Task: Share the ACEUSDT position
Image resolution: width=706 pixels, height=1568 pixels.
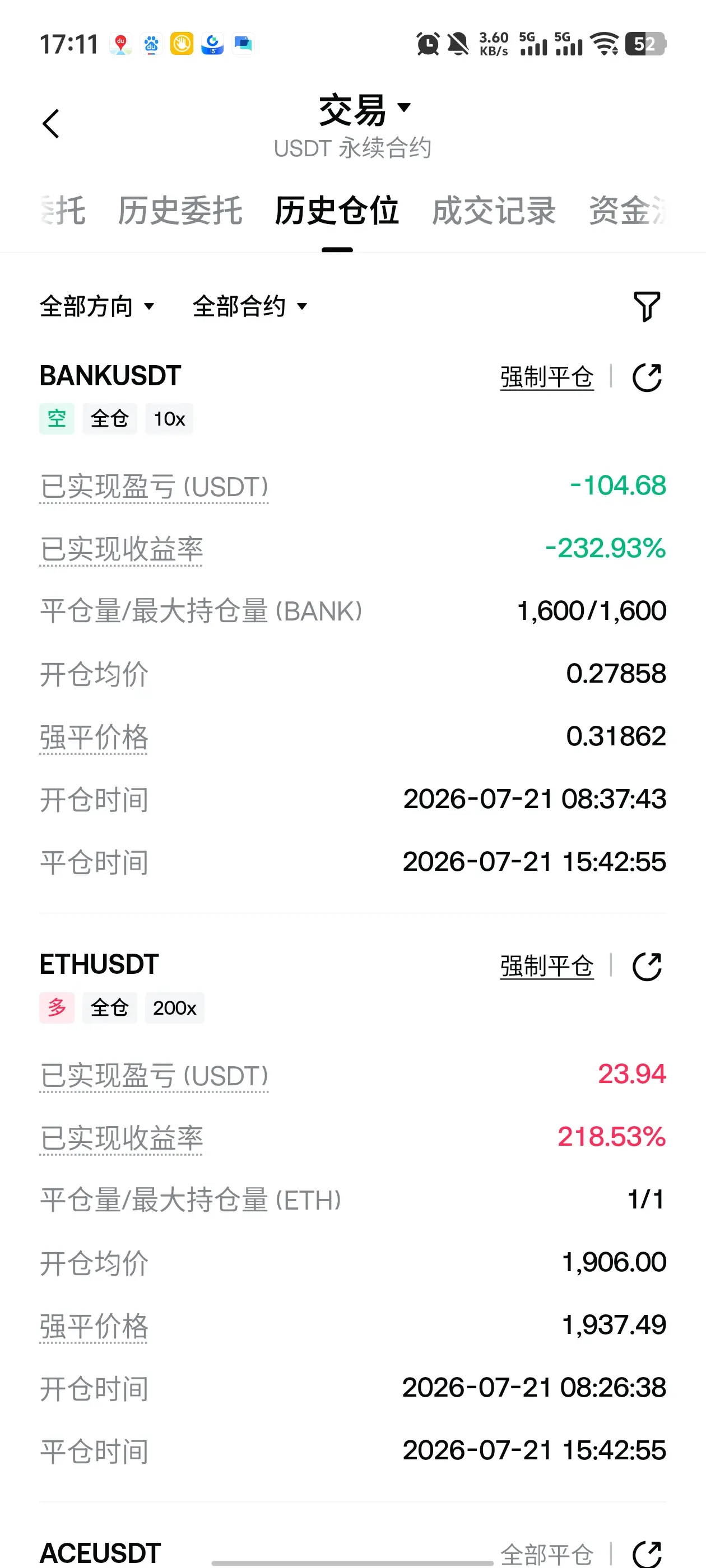Action: tap(647, 1554)
